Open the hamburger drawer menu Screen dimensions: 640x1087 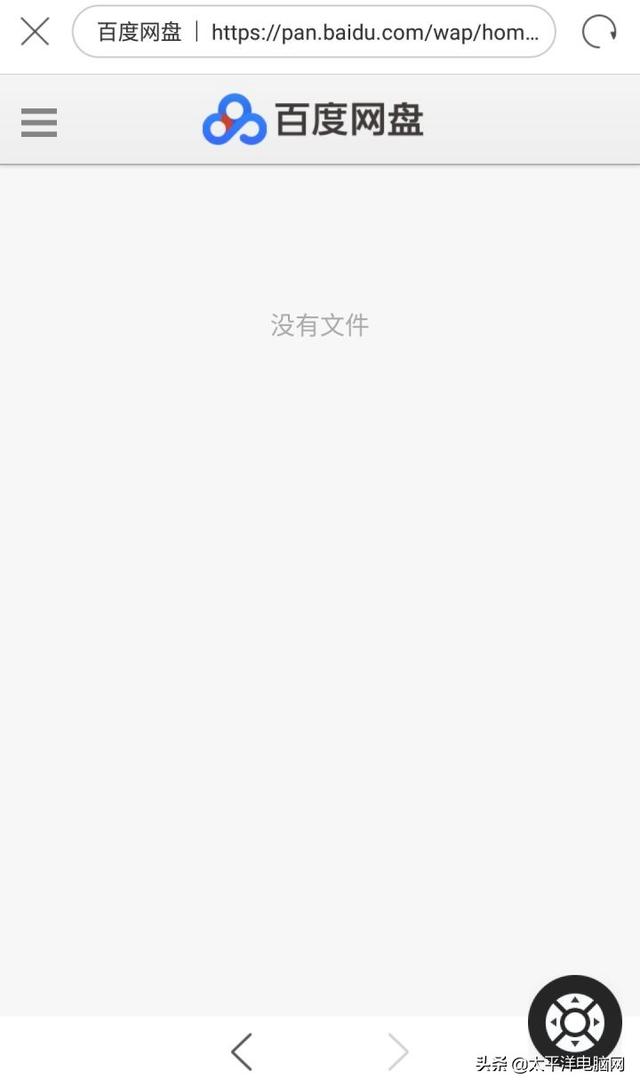coord(39,122)
